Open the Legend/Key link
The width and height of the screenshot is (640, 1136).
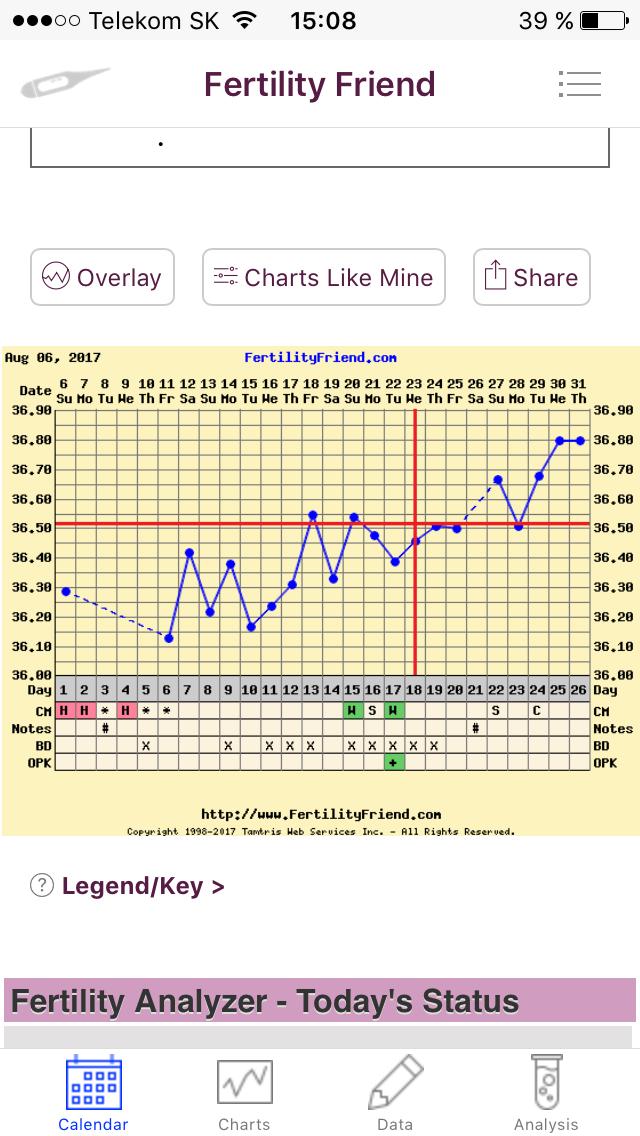click(x=142, y=886)
